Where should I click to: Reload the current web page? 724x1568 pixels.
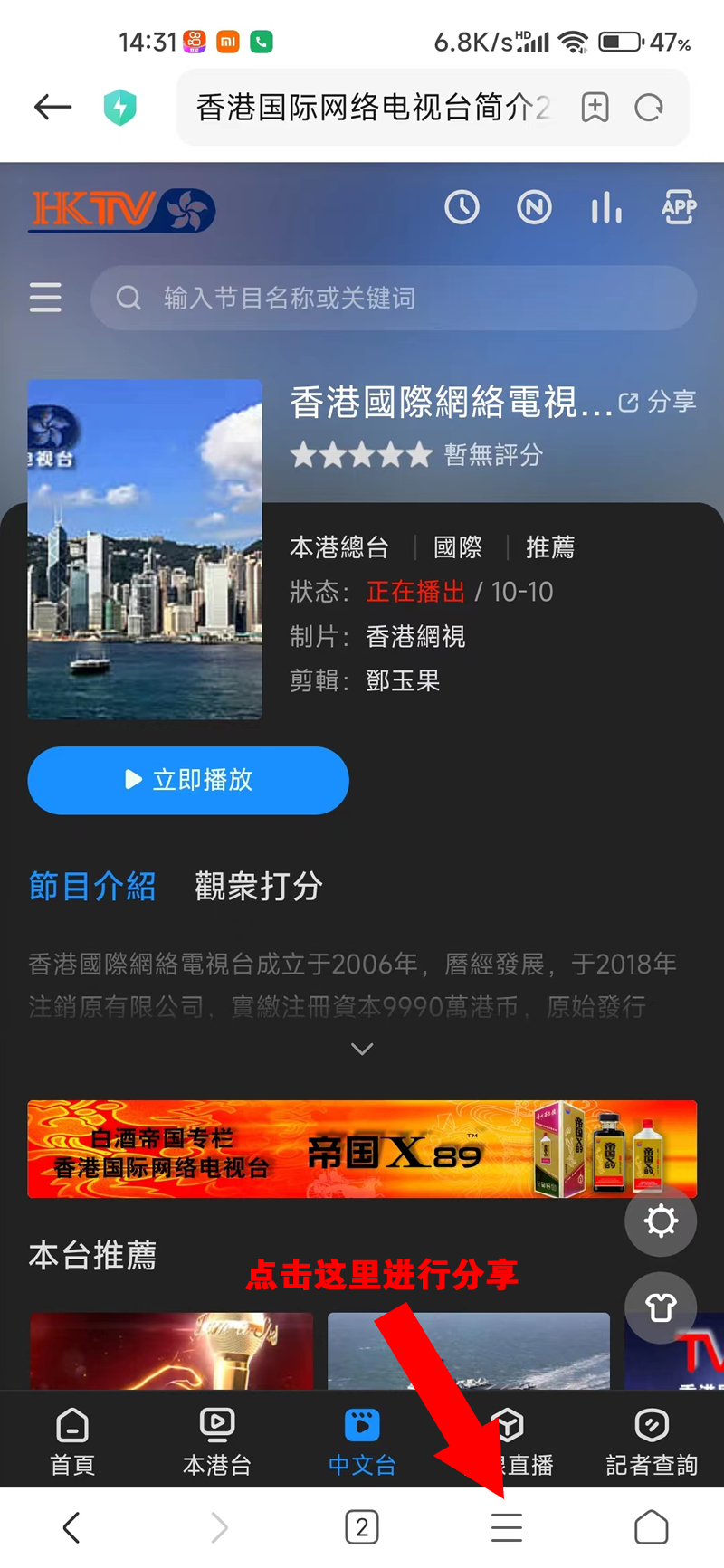[649, 108]
